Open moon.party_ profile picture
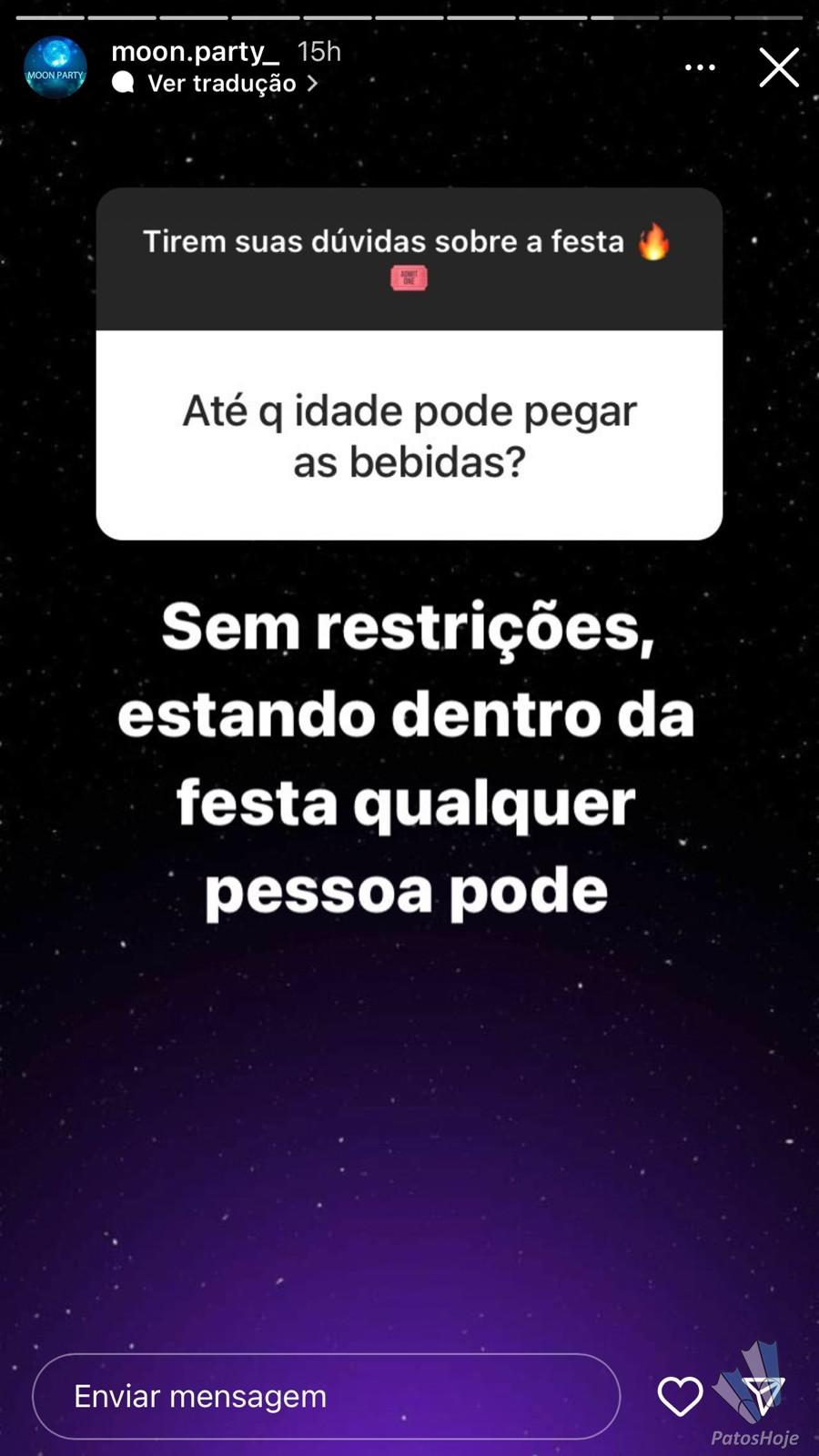Viewport: 819px width, 1456px height. (56, 67)
